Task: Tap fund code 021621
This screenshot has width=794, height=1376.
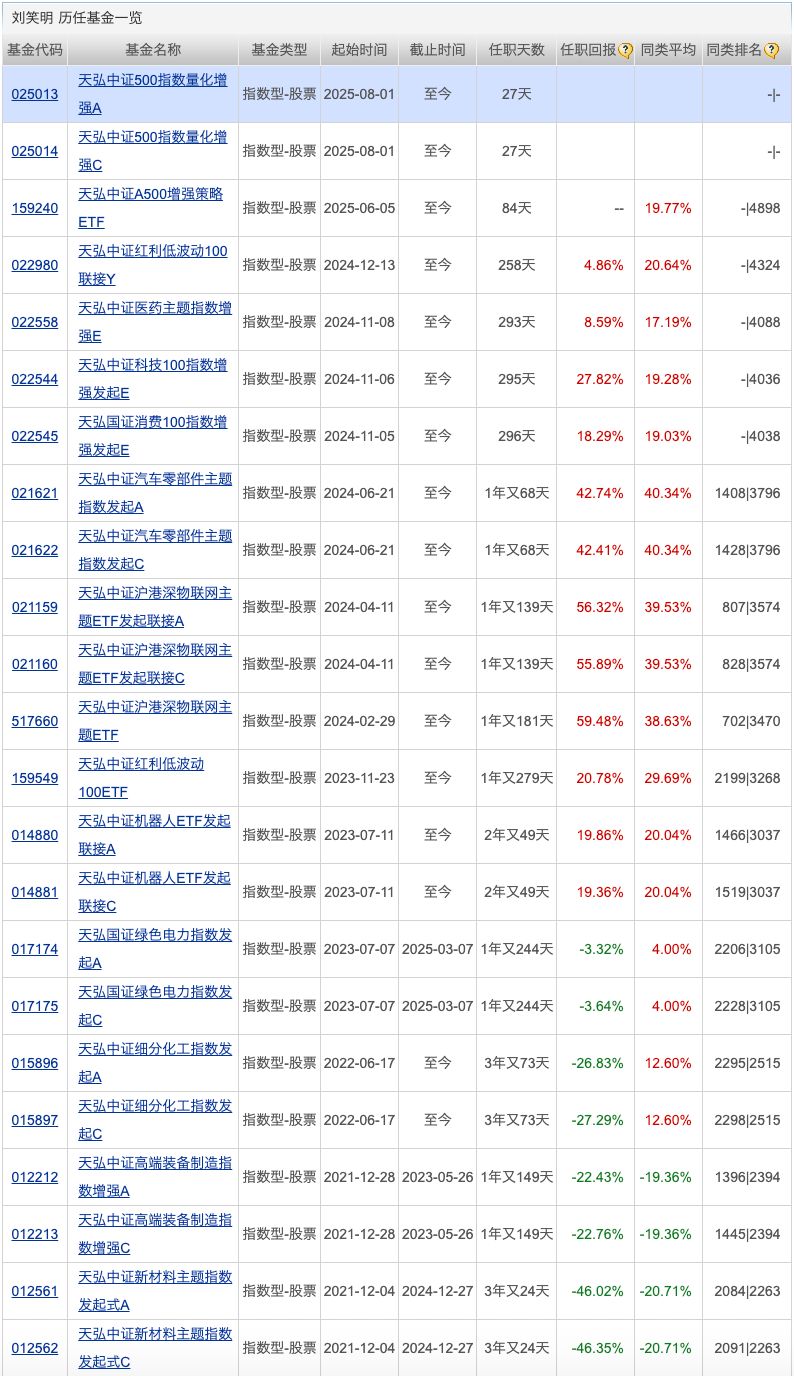Action: [x=35, y=493]
